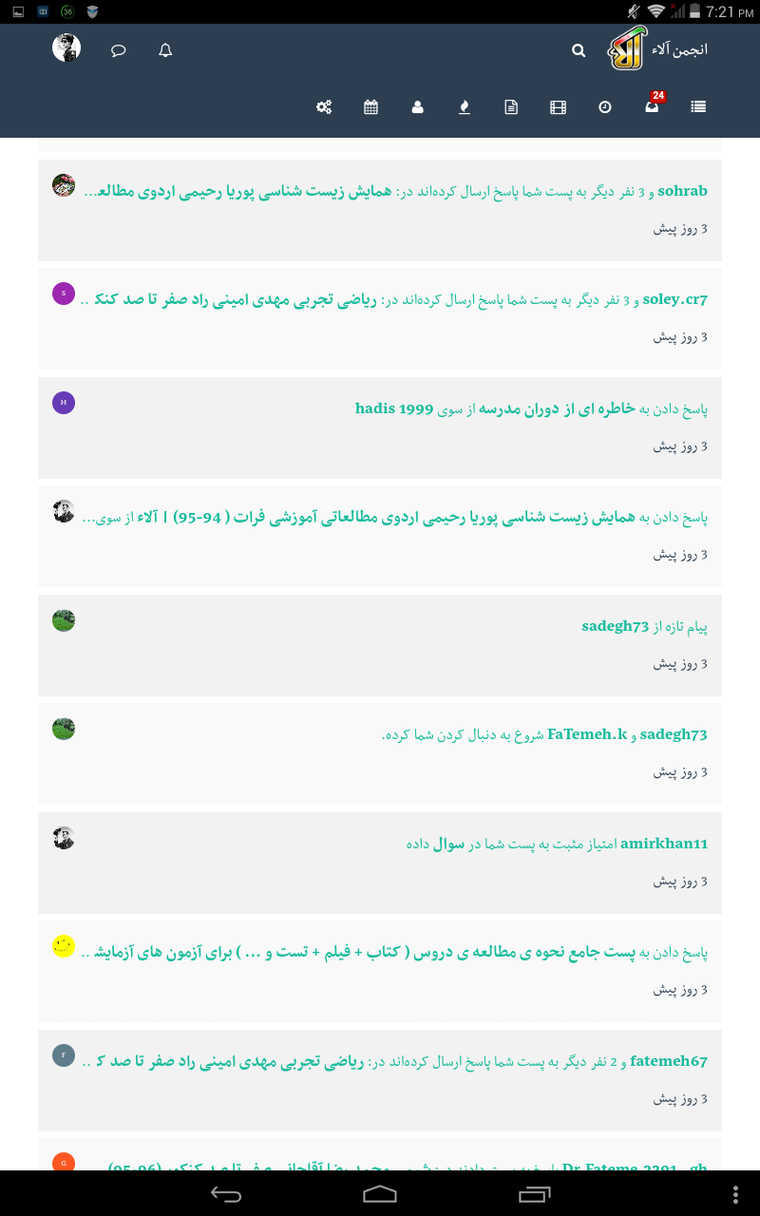760x1216 pixels.
Task: Open the notifications bell icon
Action: coord(166,50)
